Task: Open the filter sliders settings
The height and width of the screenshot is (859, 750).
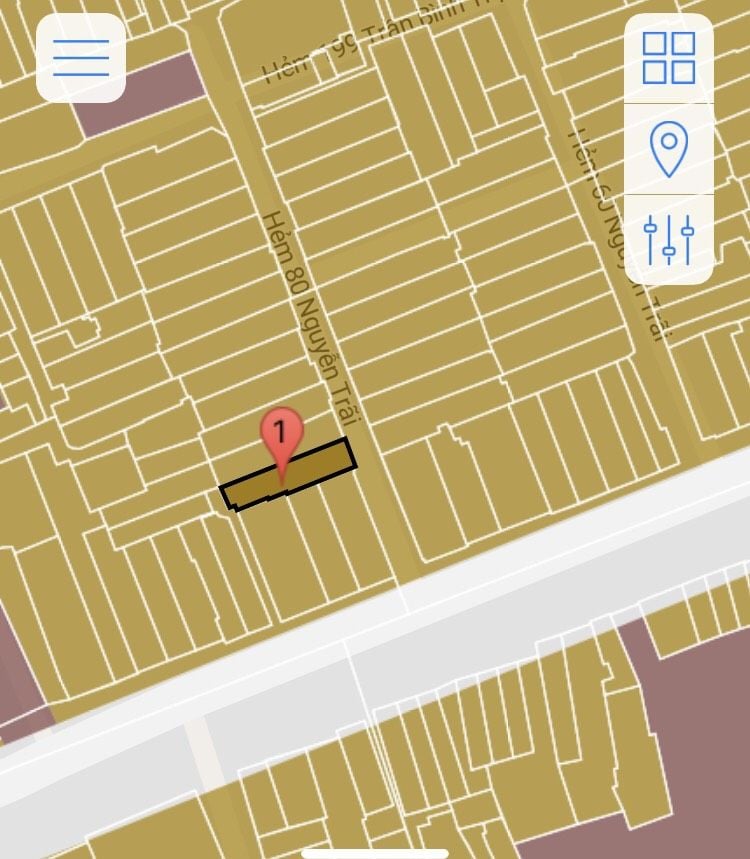Action: [x=669, y=240]
